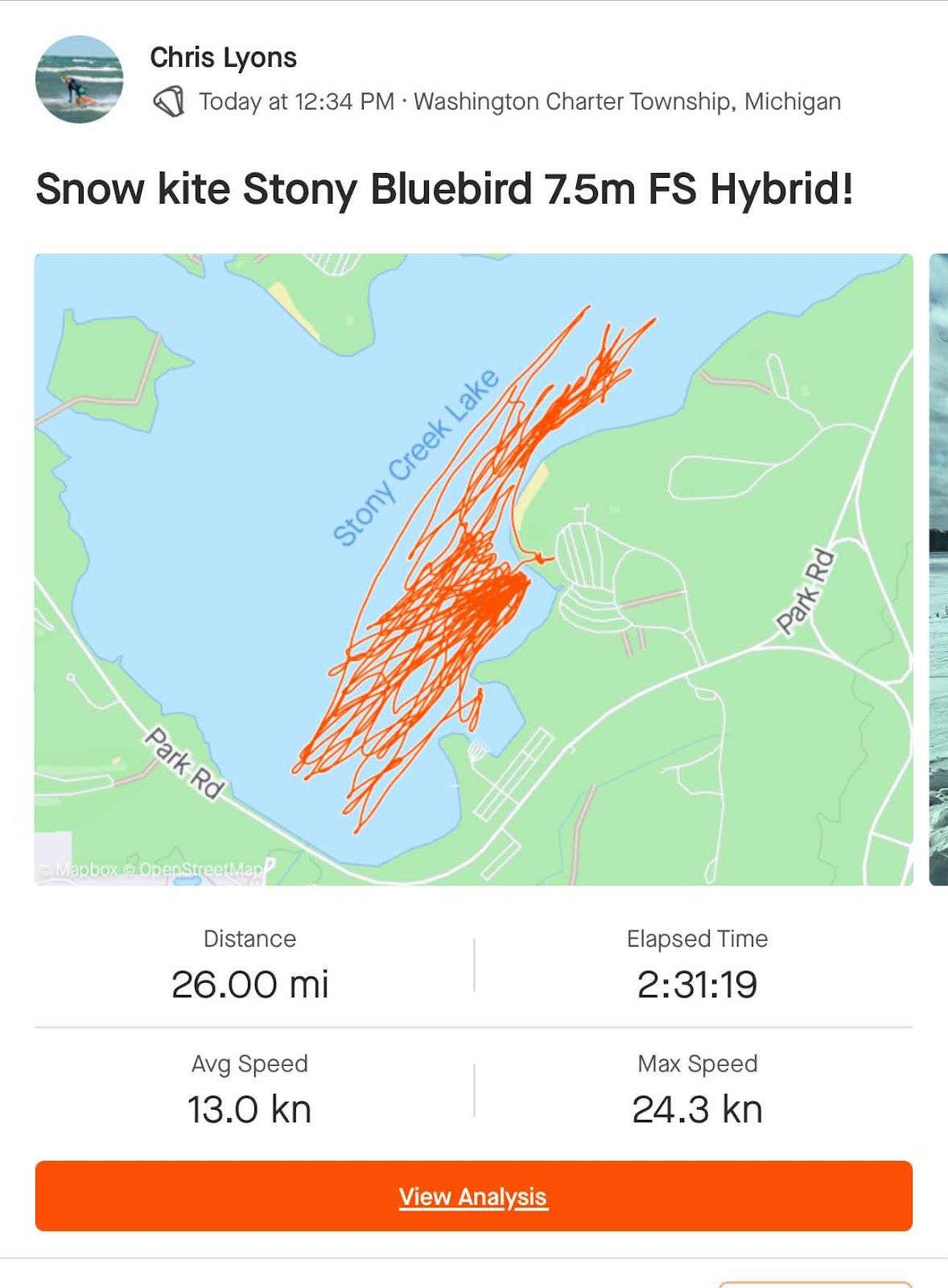The width and height of the screenshot is (948, 1288).
Task: Open Chris Lyons' profile picture
Action: (x=79, y=79)
